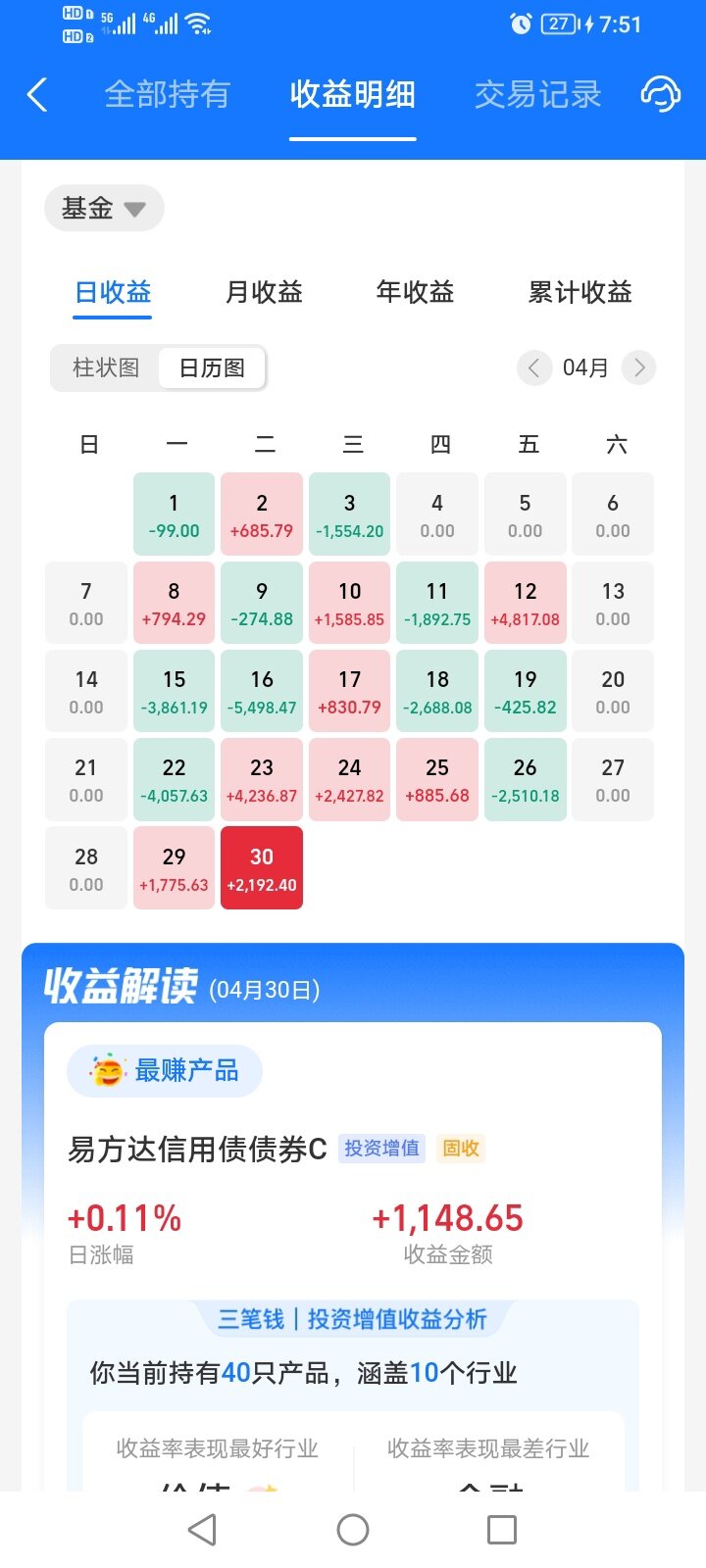Go back using the top-left arrow
The image size is (706, 1568).
tap(37, 95)
